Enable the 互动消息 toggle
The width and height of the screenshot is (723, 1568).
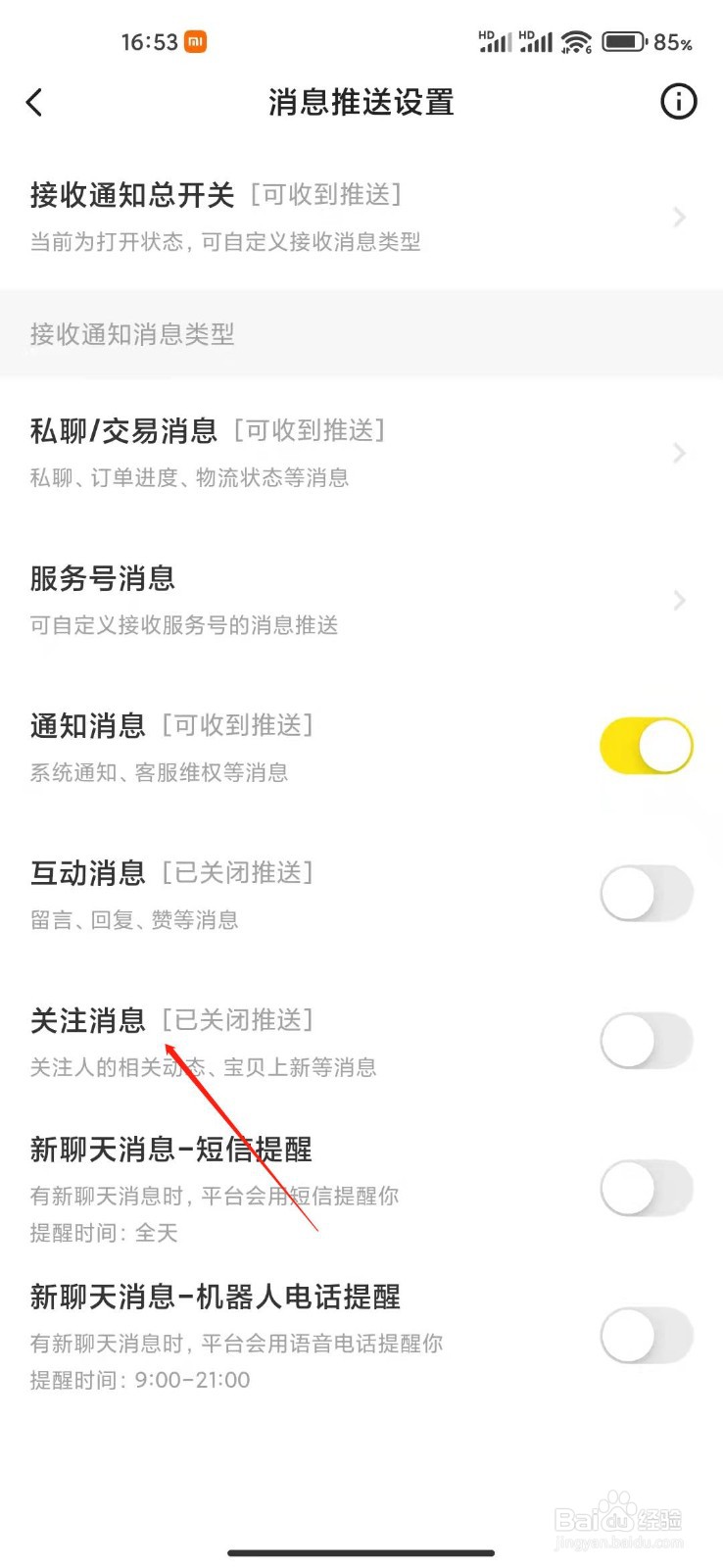pyautogui.click(x=647, y=893)
